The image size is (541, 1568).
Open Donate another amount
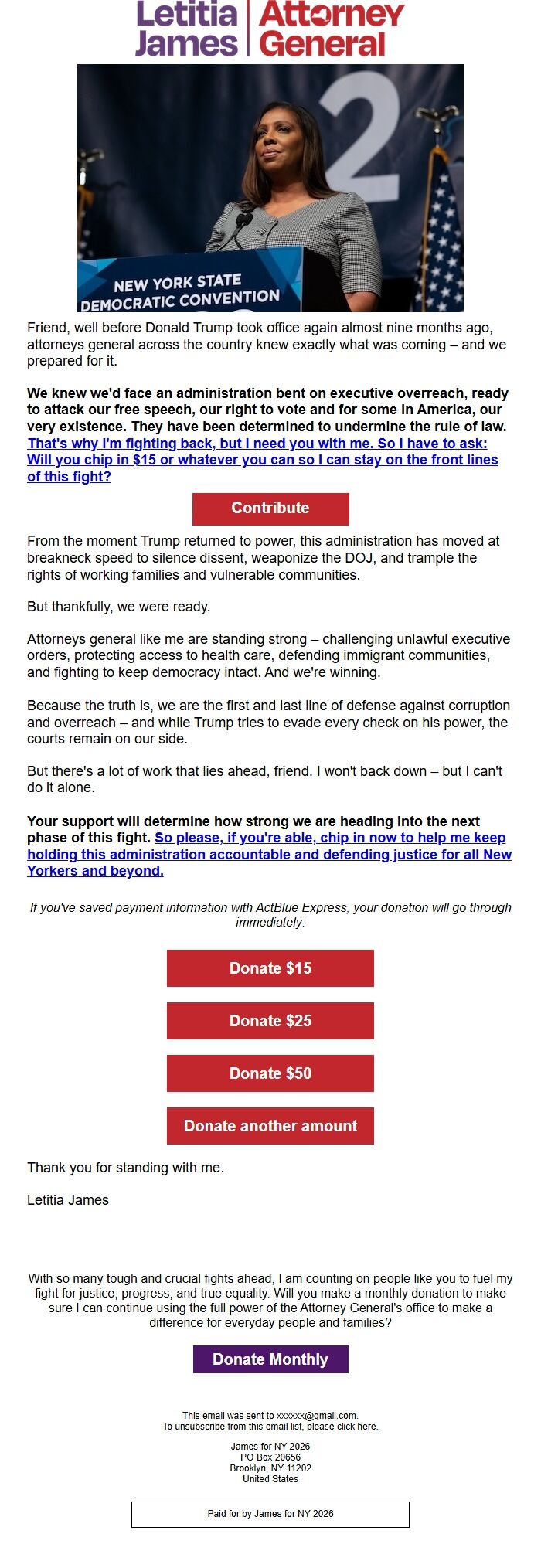(270, 1126)
